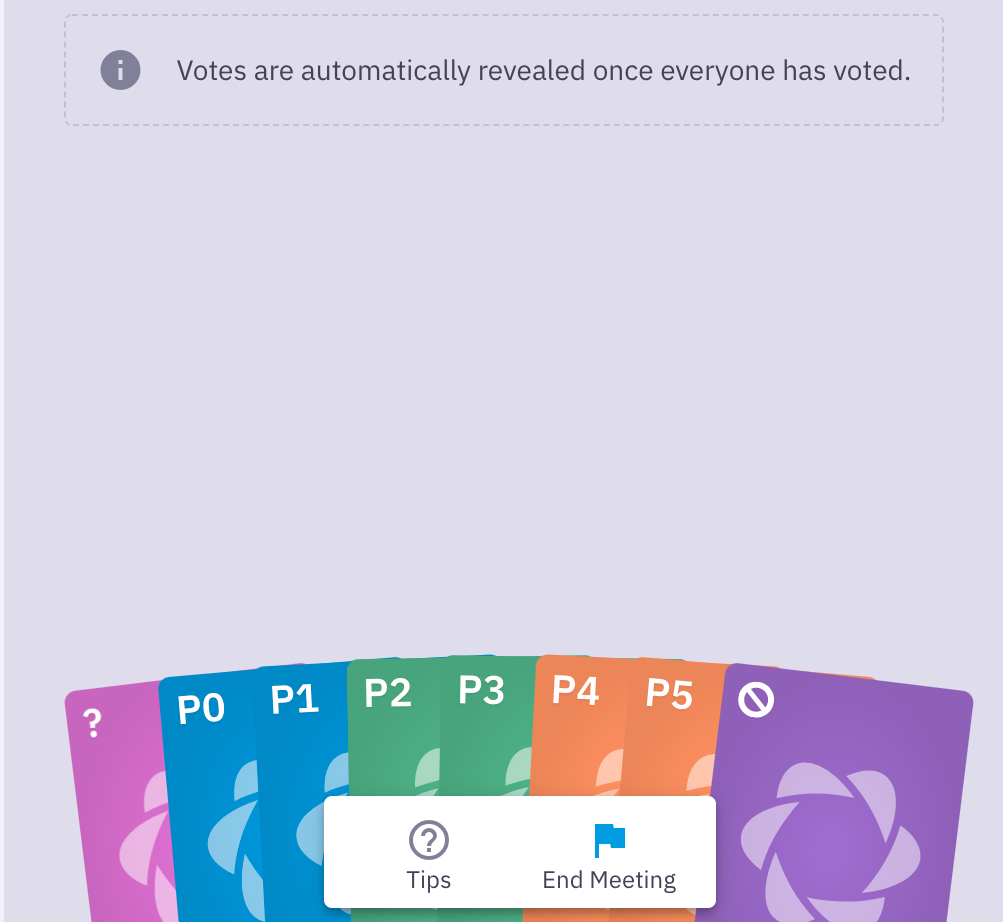
Task: End the meeting
Action: [x=609, y=857]
